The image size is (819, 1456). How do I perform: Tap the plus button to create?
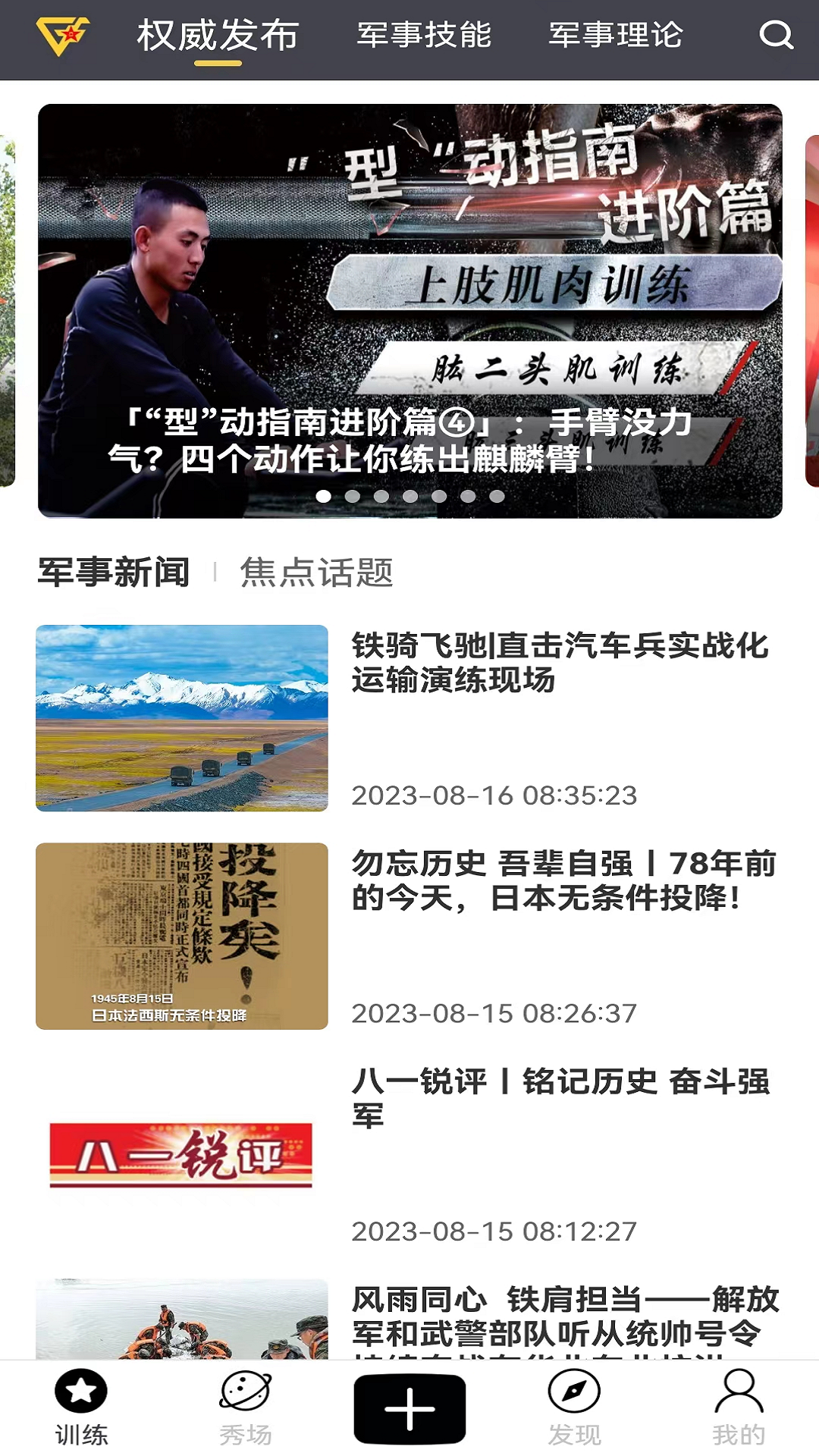coord(409,1408)
